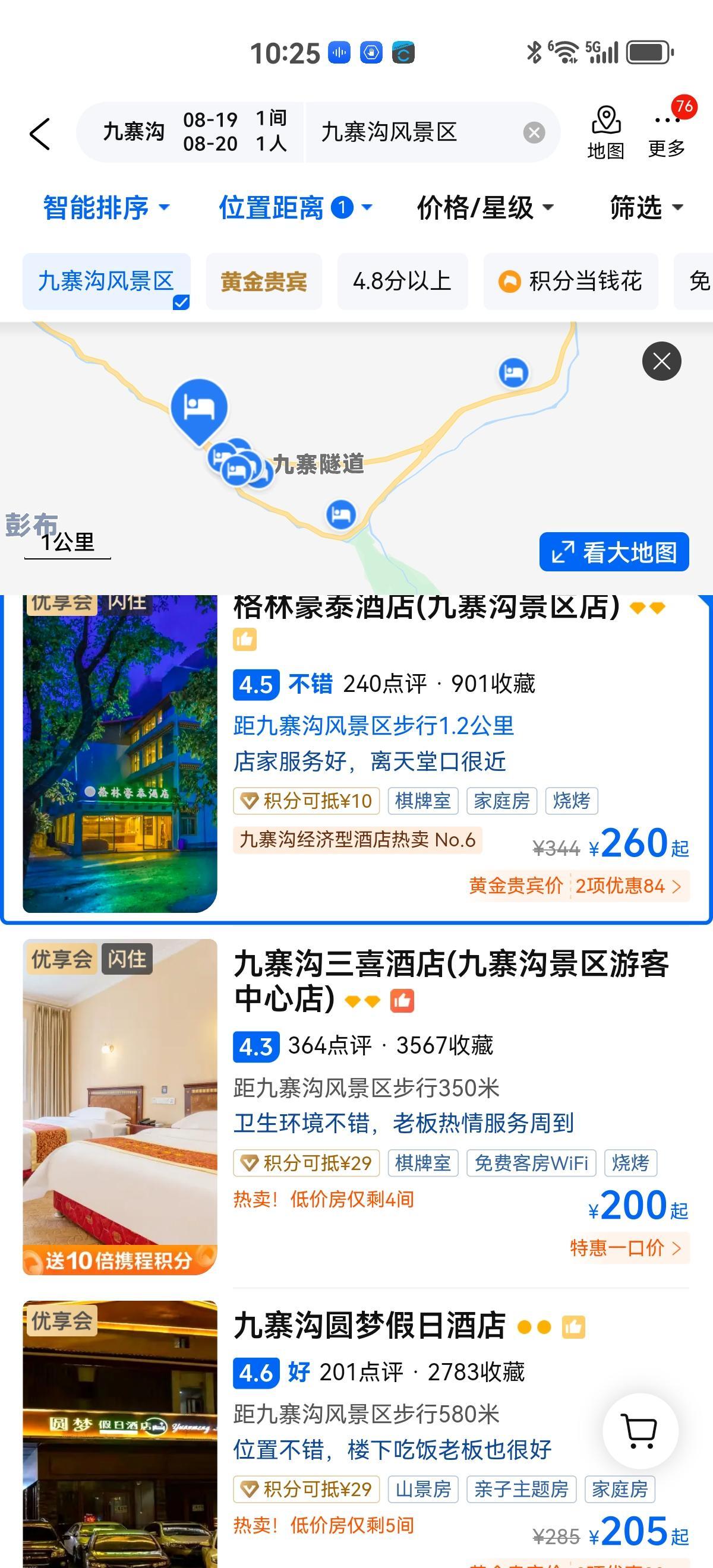Expand the 智能排序 sorting dropdown
Viewport: 713px width, 1568px height.
(106, 207)
